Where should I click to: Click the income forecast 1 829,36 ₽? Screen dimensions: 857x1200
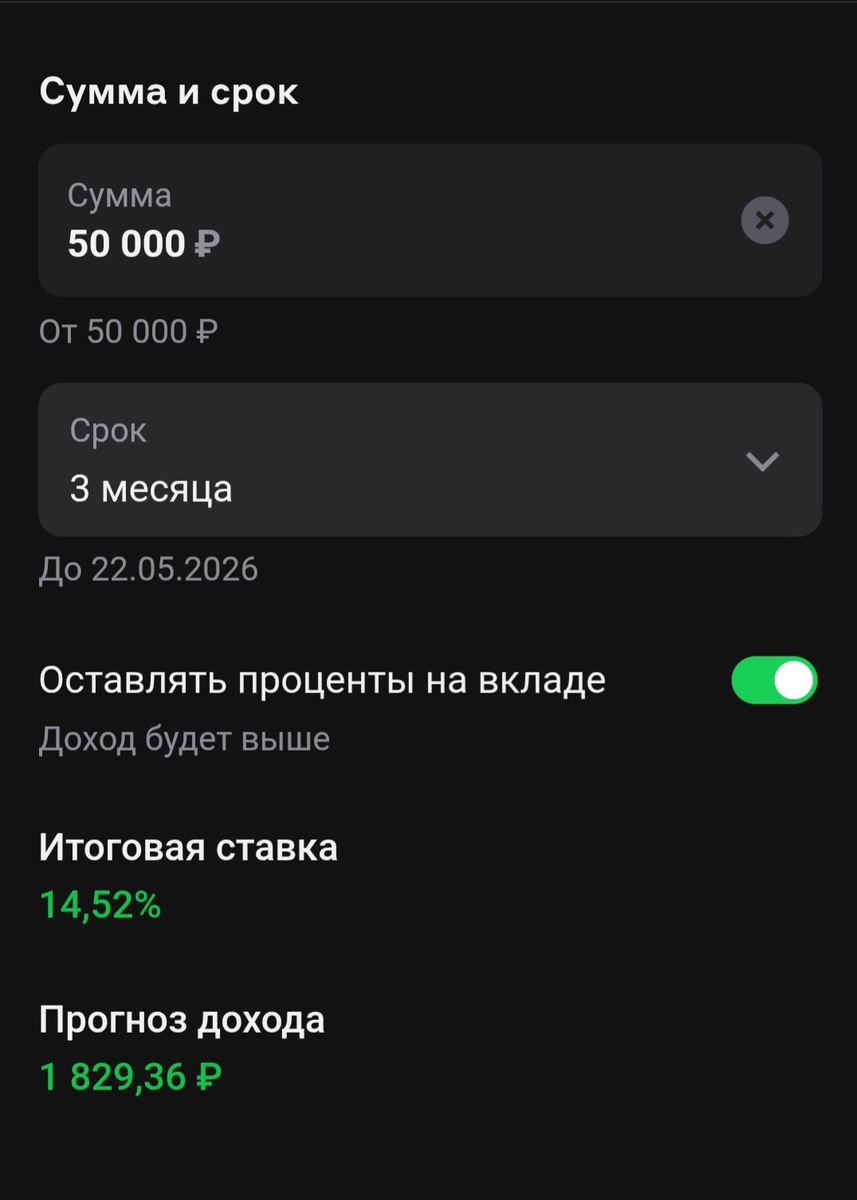(128, 1076)
